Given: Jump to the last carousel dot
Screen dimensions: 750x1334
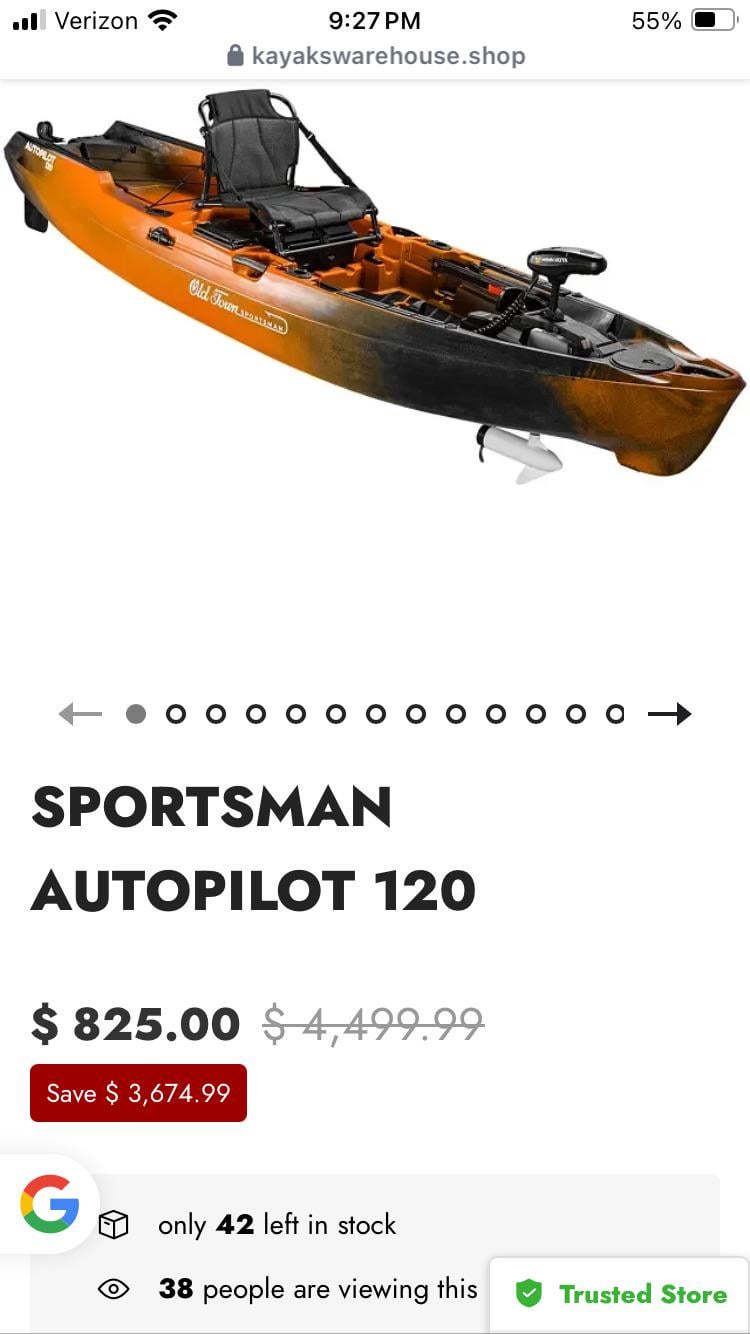Looking at the screenshot, I should [615, 714].
